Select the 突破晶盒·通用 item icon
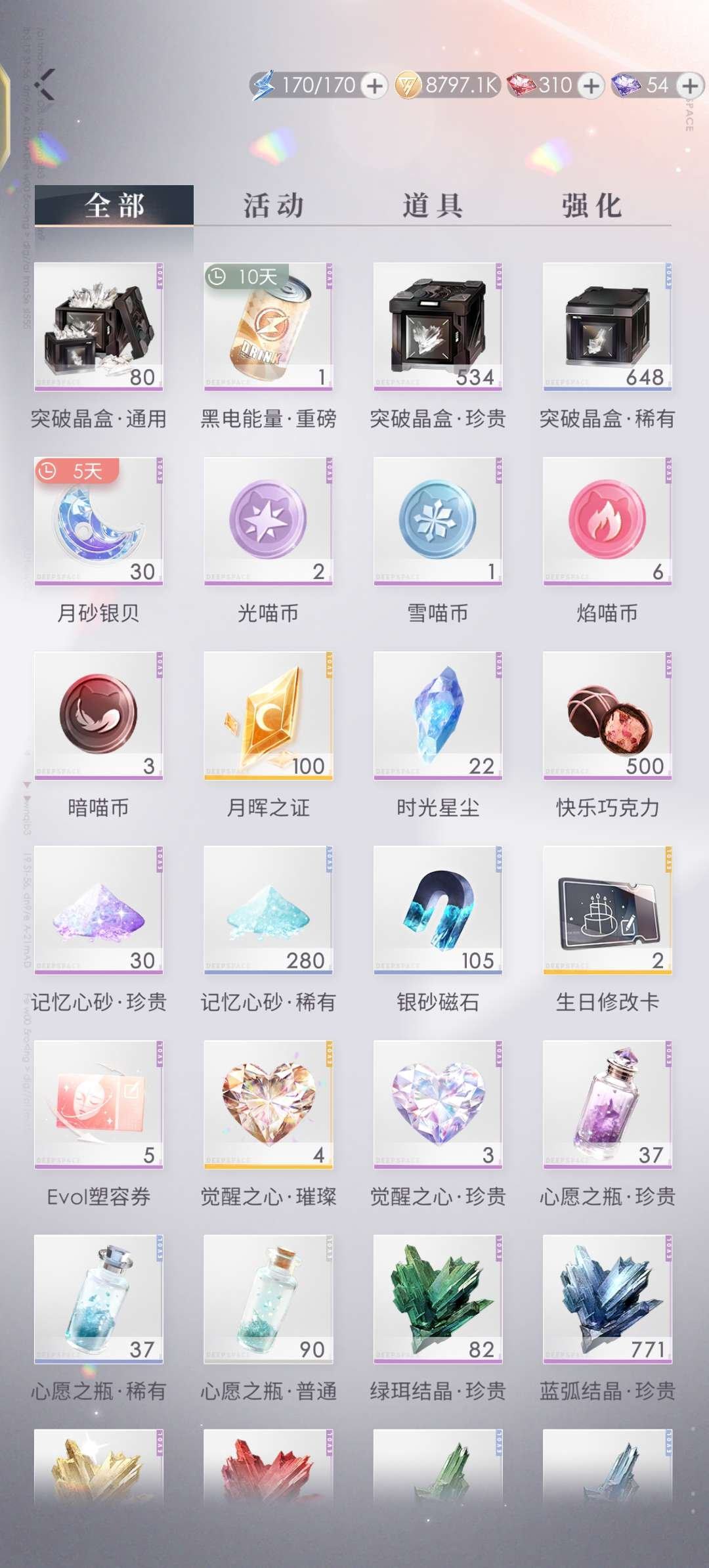Image resolution: width=709 pixels, height=1568 pixels. click(x=98, y=325)
